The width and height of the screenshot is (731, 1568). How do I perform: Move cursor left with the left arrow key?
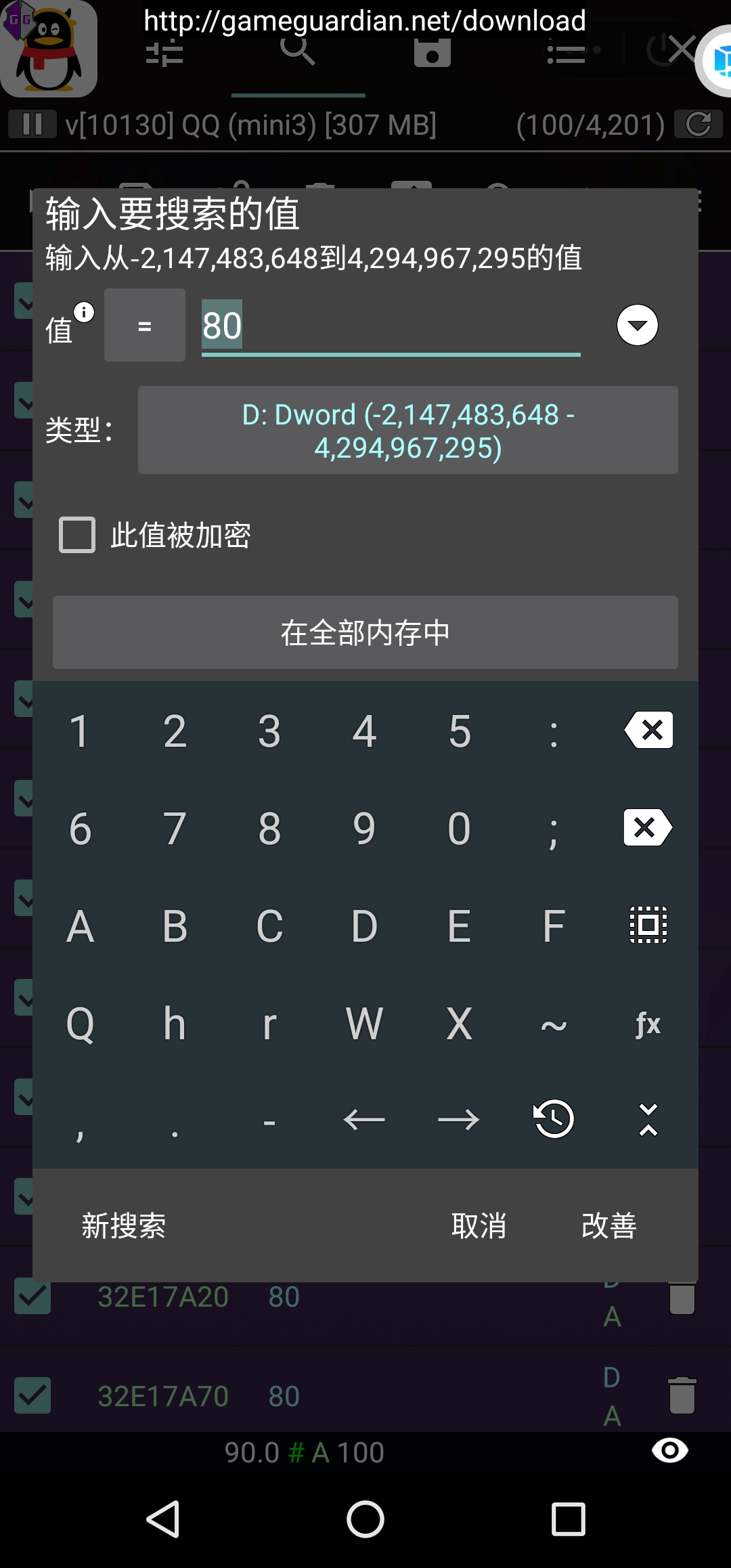[x=364, y=1119]
